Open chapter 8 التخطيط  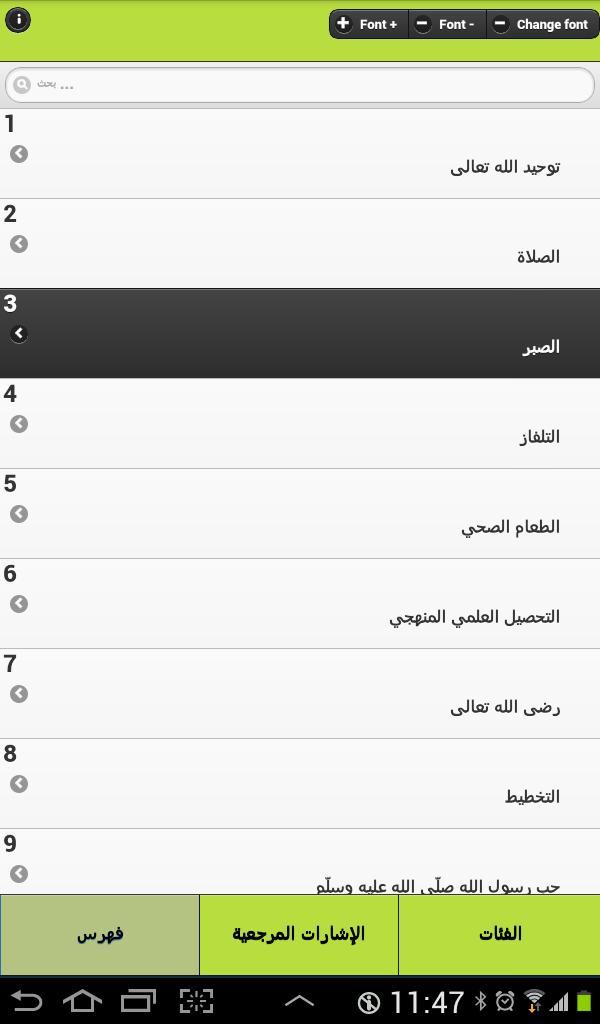[300, 784]
